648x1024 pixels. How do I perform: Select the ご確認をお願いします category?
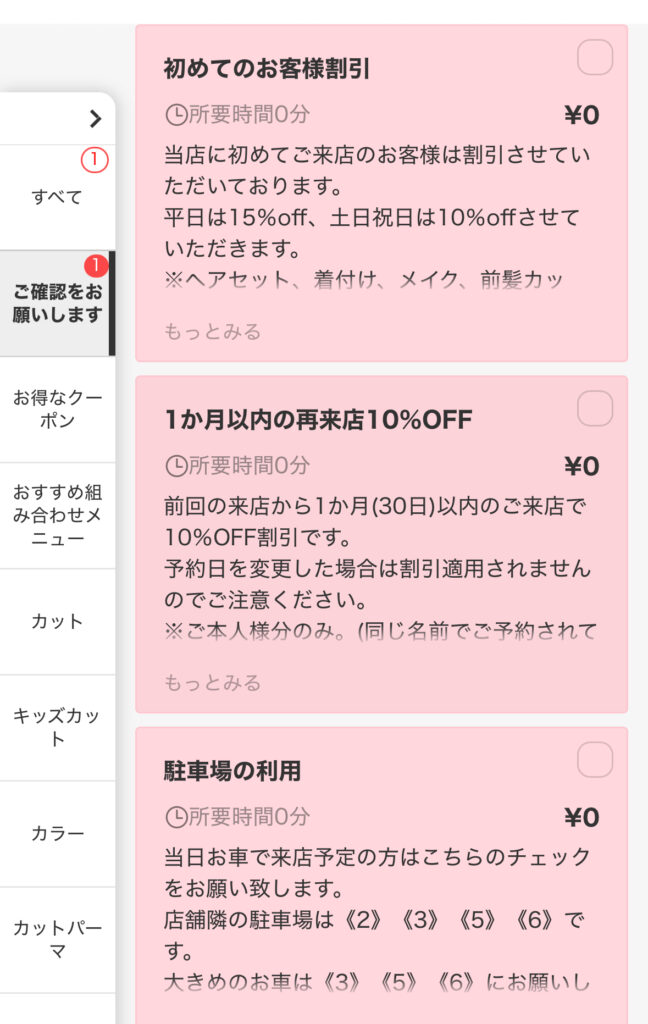tap(57, 303)
